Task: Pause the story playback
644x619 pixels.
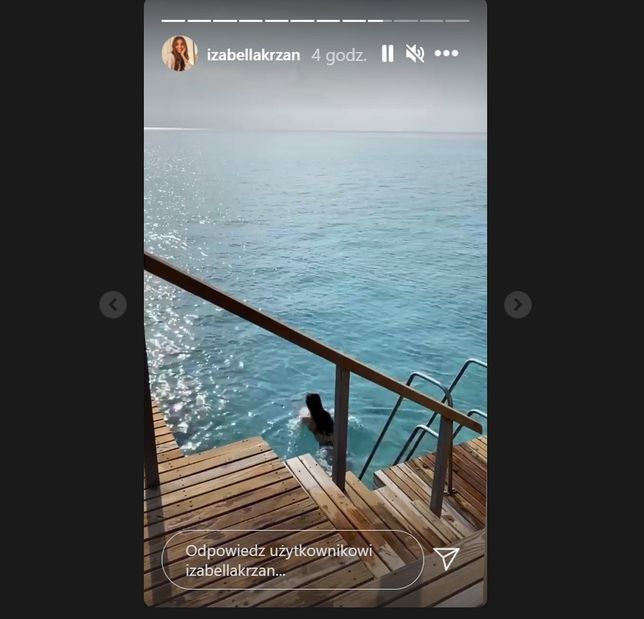Action: coord(387,54)
